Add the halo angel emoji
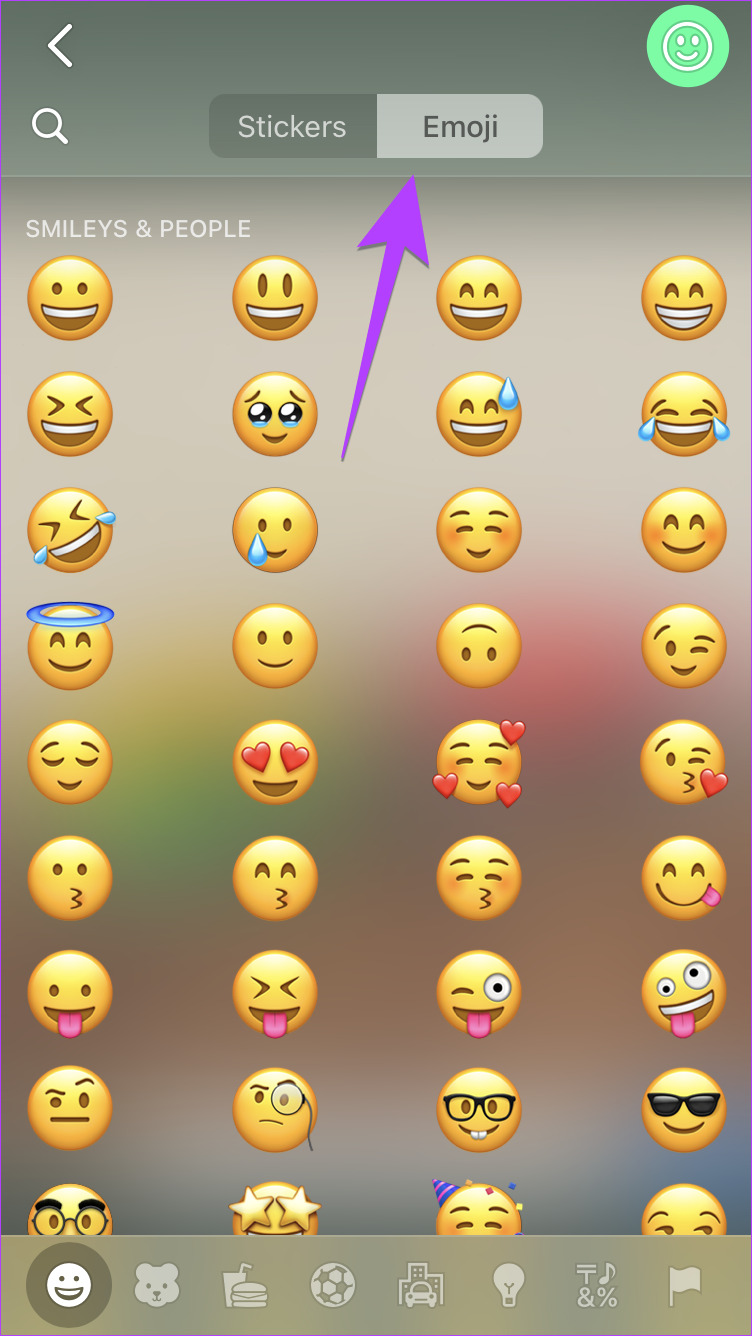This screenshot has height=1336, width=752. pos(70,644)
